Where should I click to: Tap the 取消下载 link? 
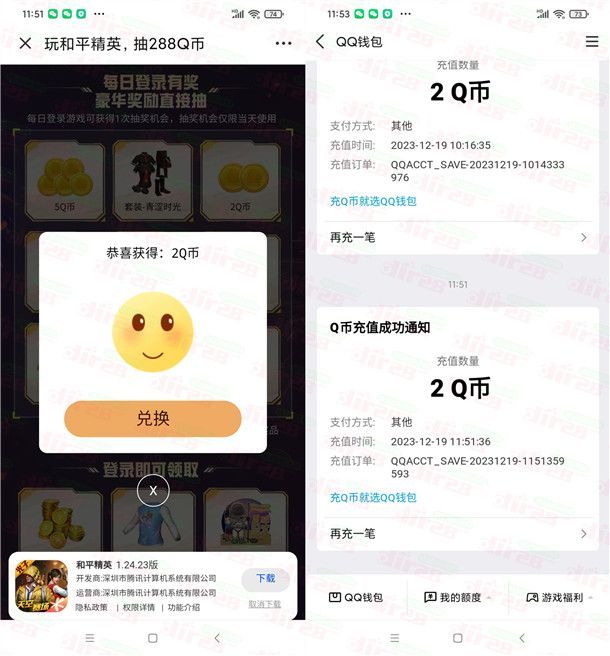pos(265,604)
